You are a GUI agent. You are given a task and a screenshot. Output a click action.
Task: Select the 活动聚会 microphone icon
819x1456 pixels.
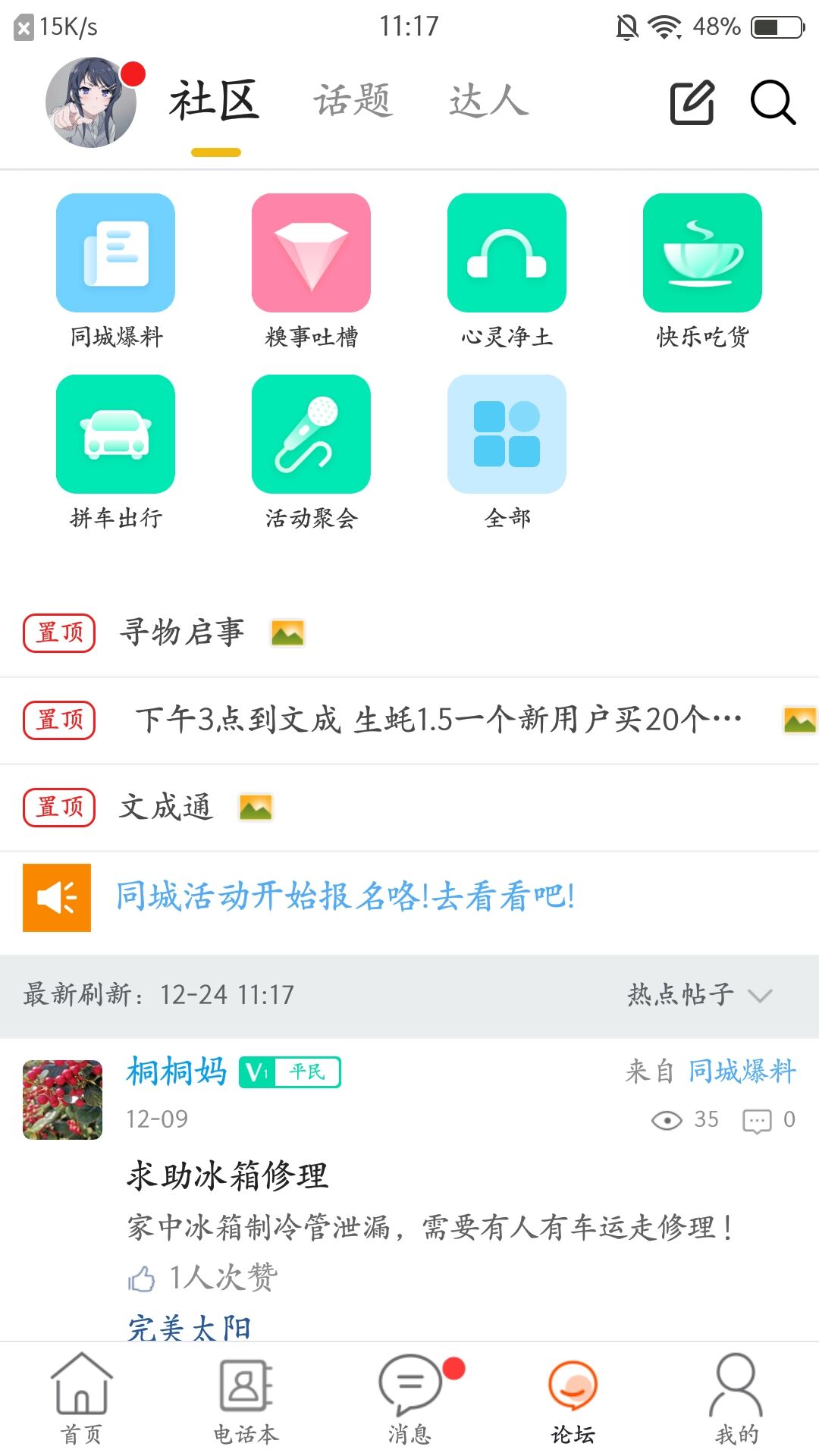click(x=310, y=435)
